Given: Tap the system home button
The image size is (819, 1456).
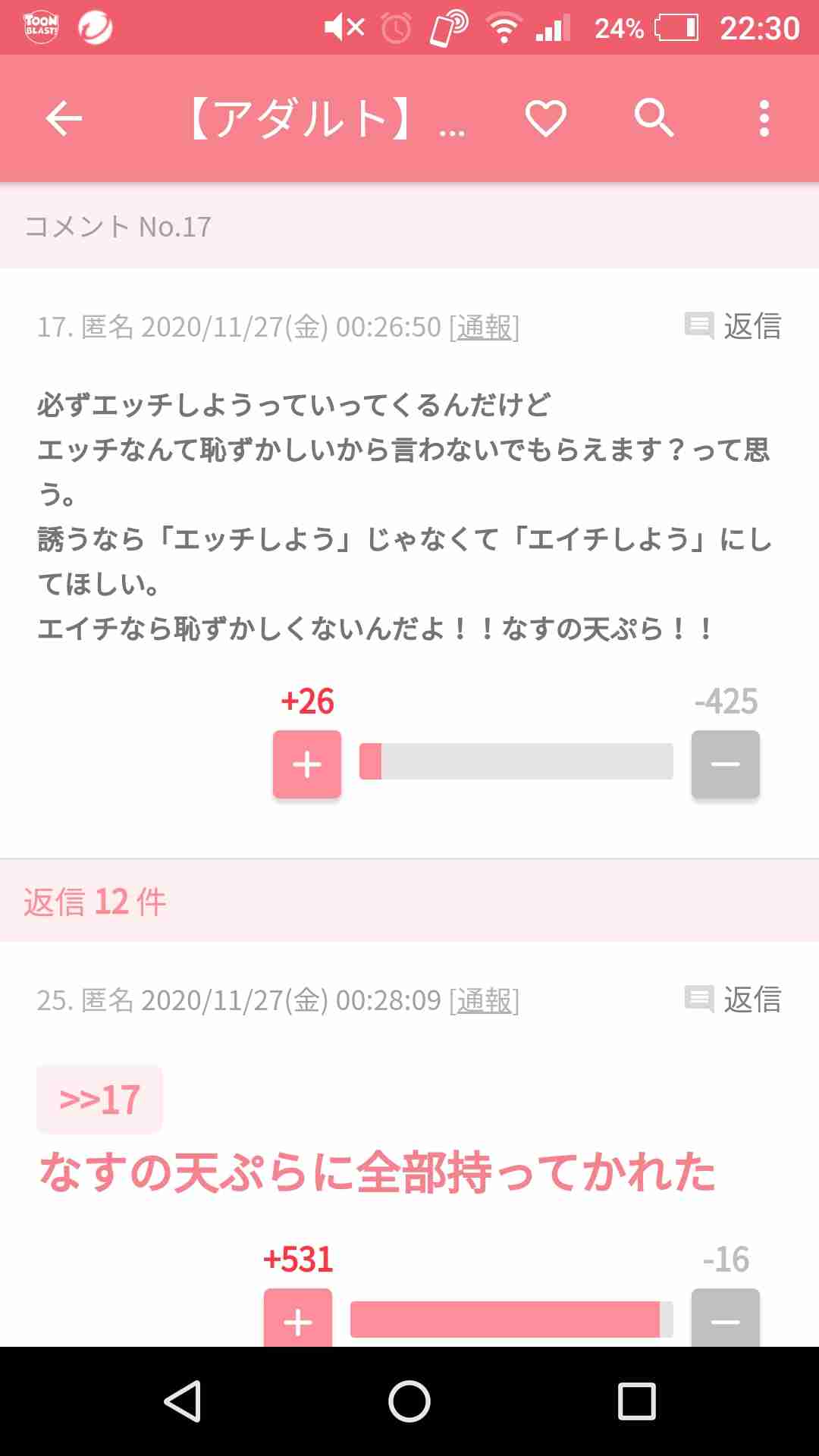Looking at the screenshot, I should [409, 1401].
